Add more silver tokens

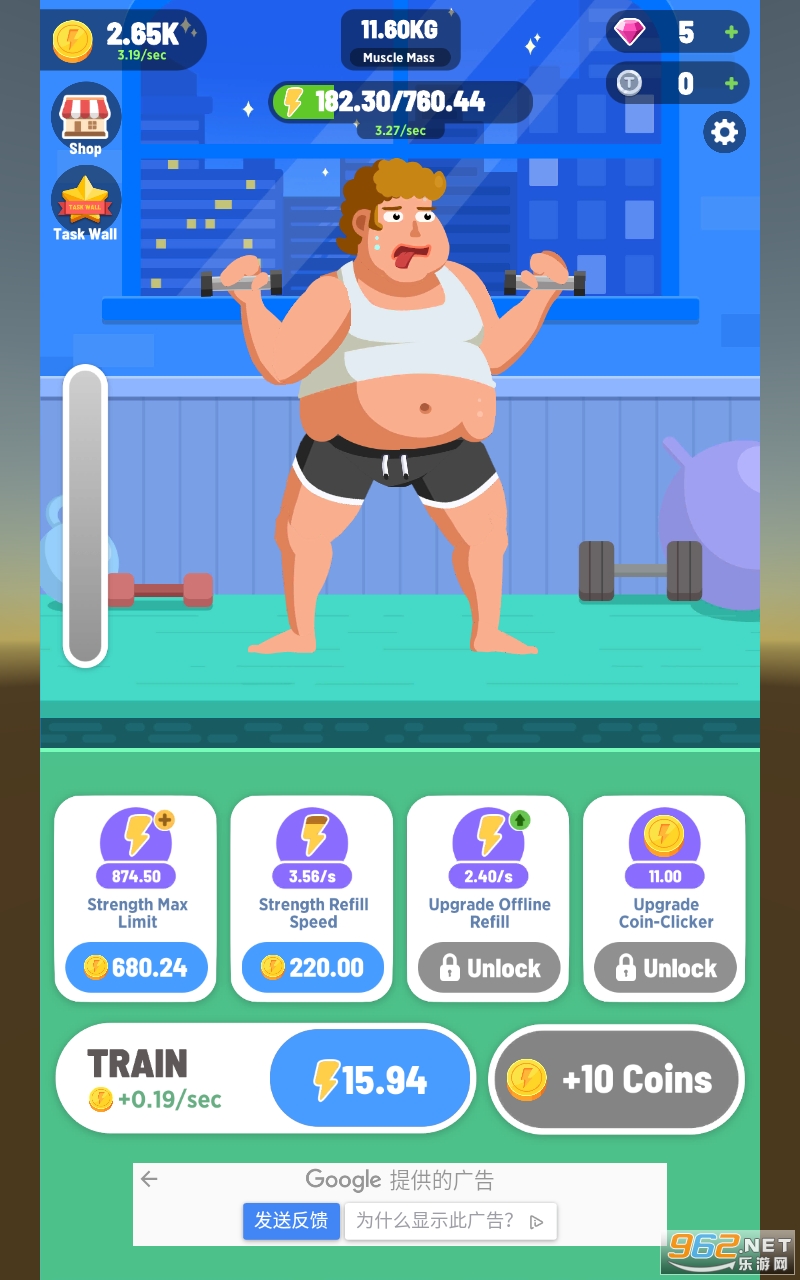731,83
